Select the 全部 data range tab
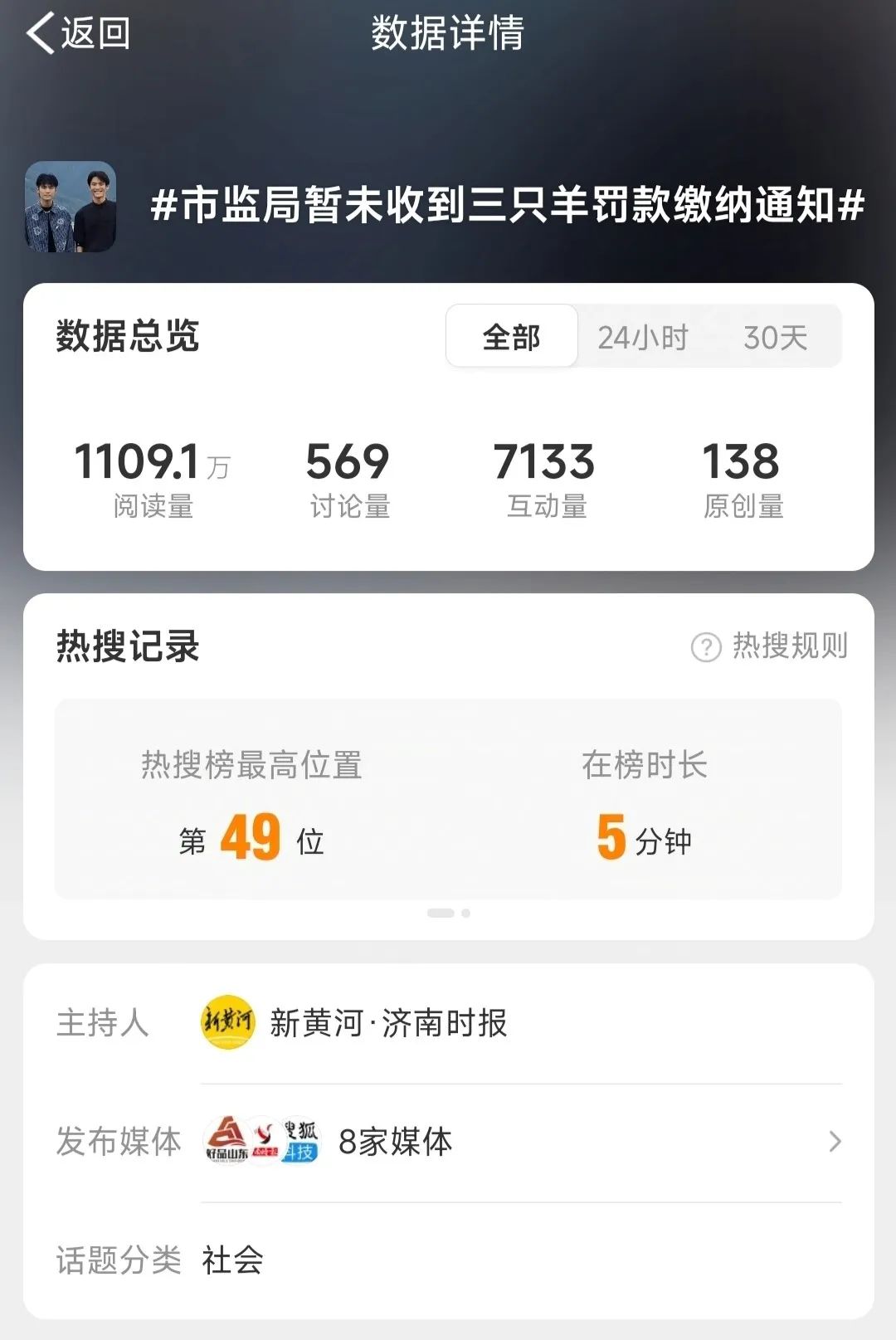896x1340 pixels. (511, 337)
